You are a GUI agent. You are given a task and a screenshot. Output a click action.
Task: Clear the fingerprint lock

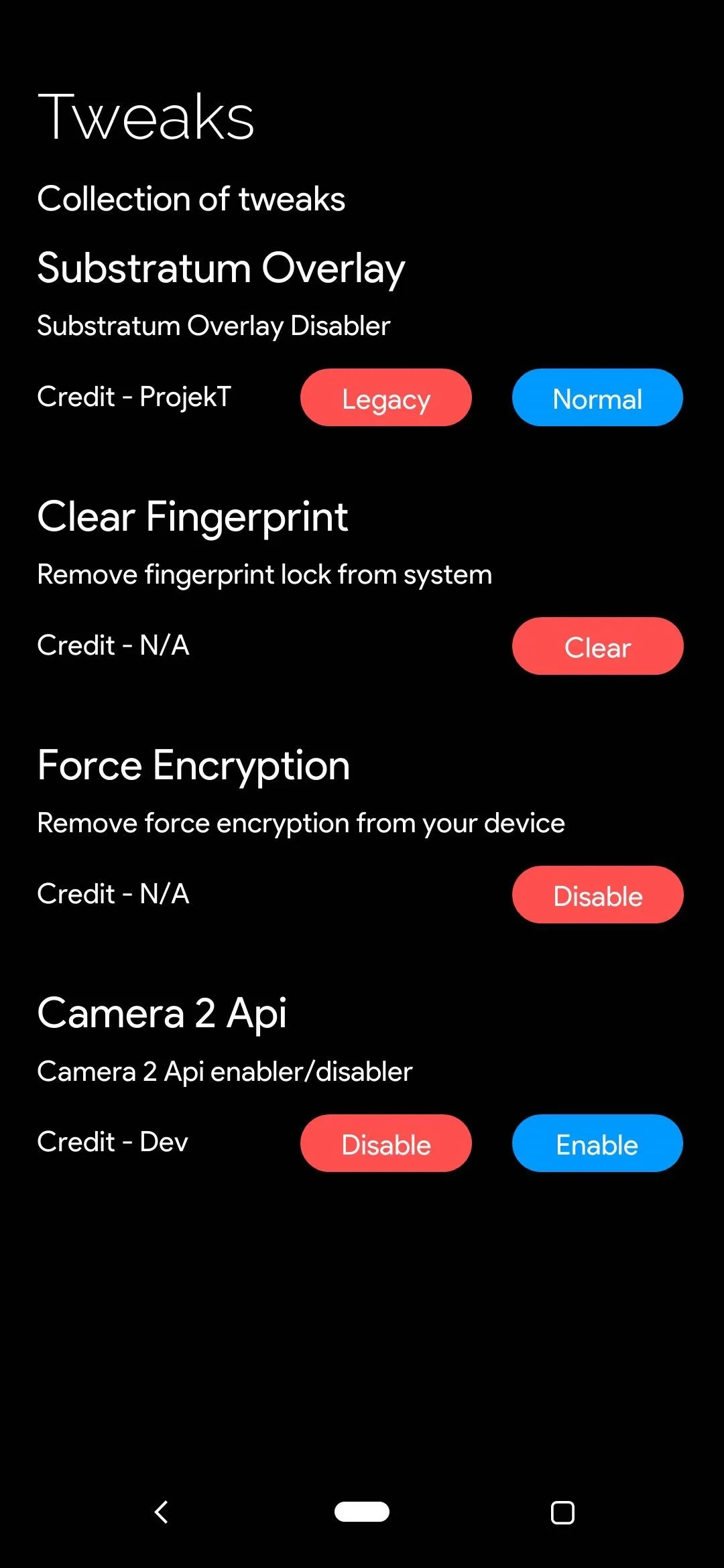click(x=597, y=646)
